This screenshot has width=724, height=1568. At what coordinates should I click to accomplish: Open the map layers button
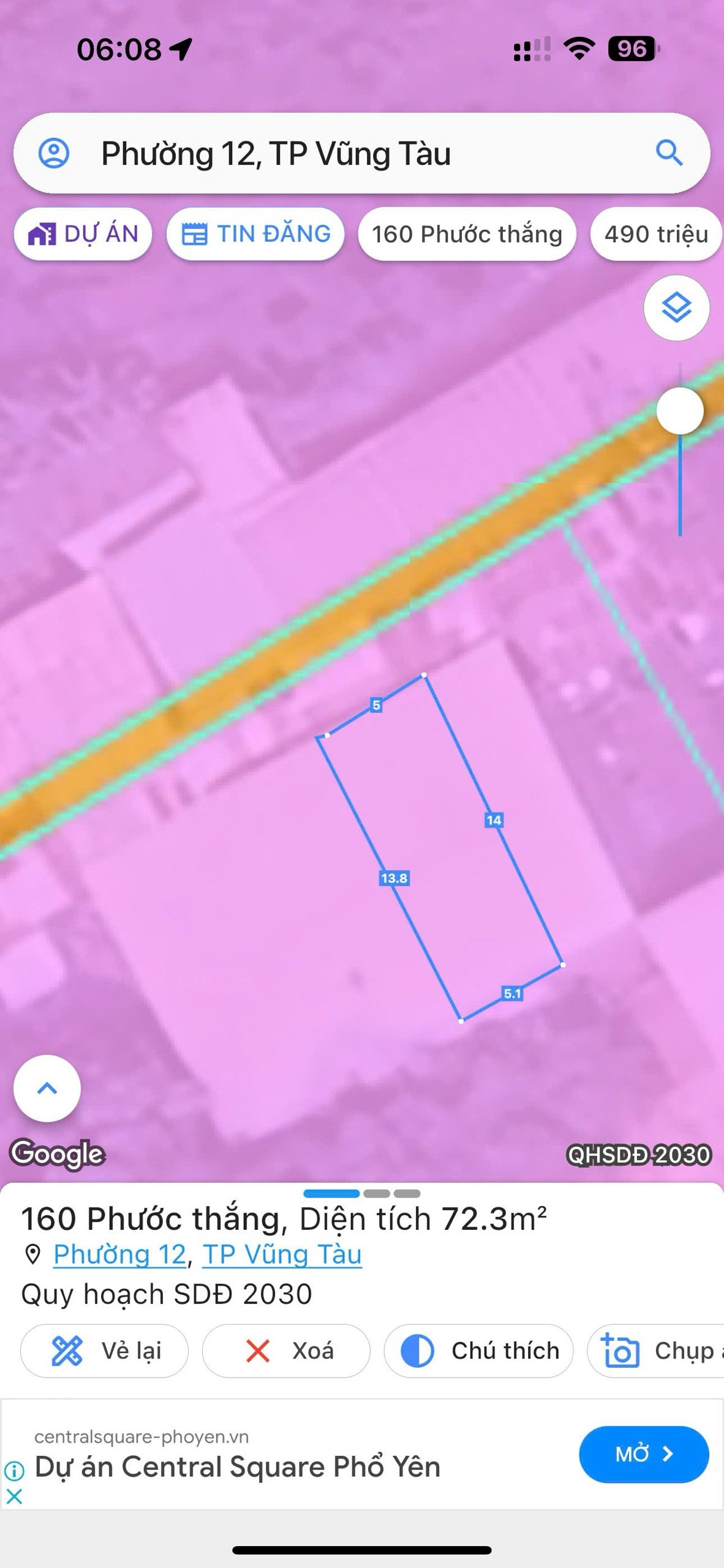[677, 308]
